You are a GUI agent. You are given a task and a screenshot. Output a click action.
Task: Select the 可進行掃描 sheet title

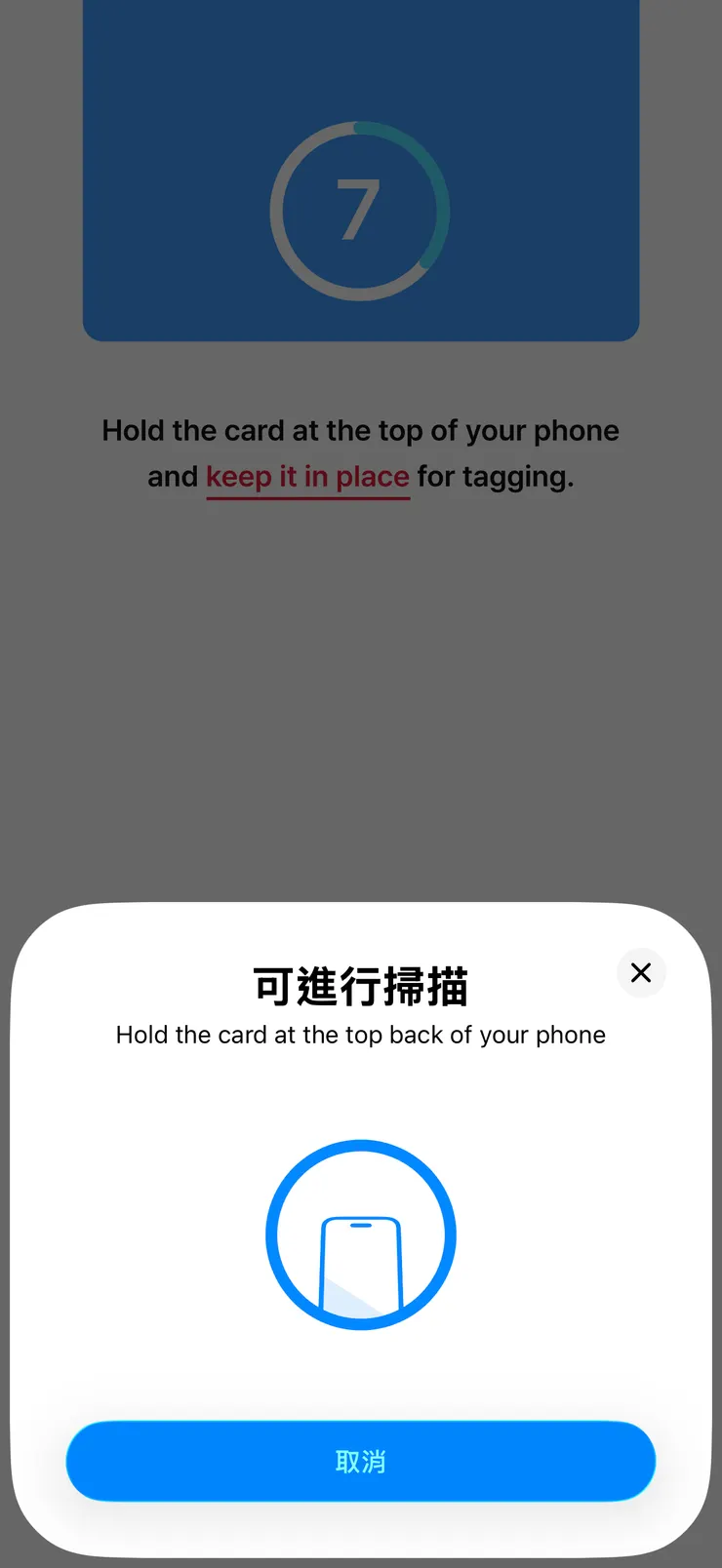point(361,987)
